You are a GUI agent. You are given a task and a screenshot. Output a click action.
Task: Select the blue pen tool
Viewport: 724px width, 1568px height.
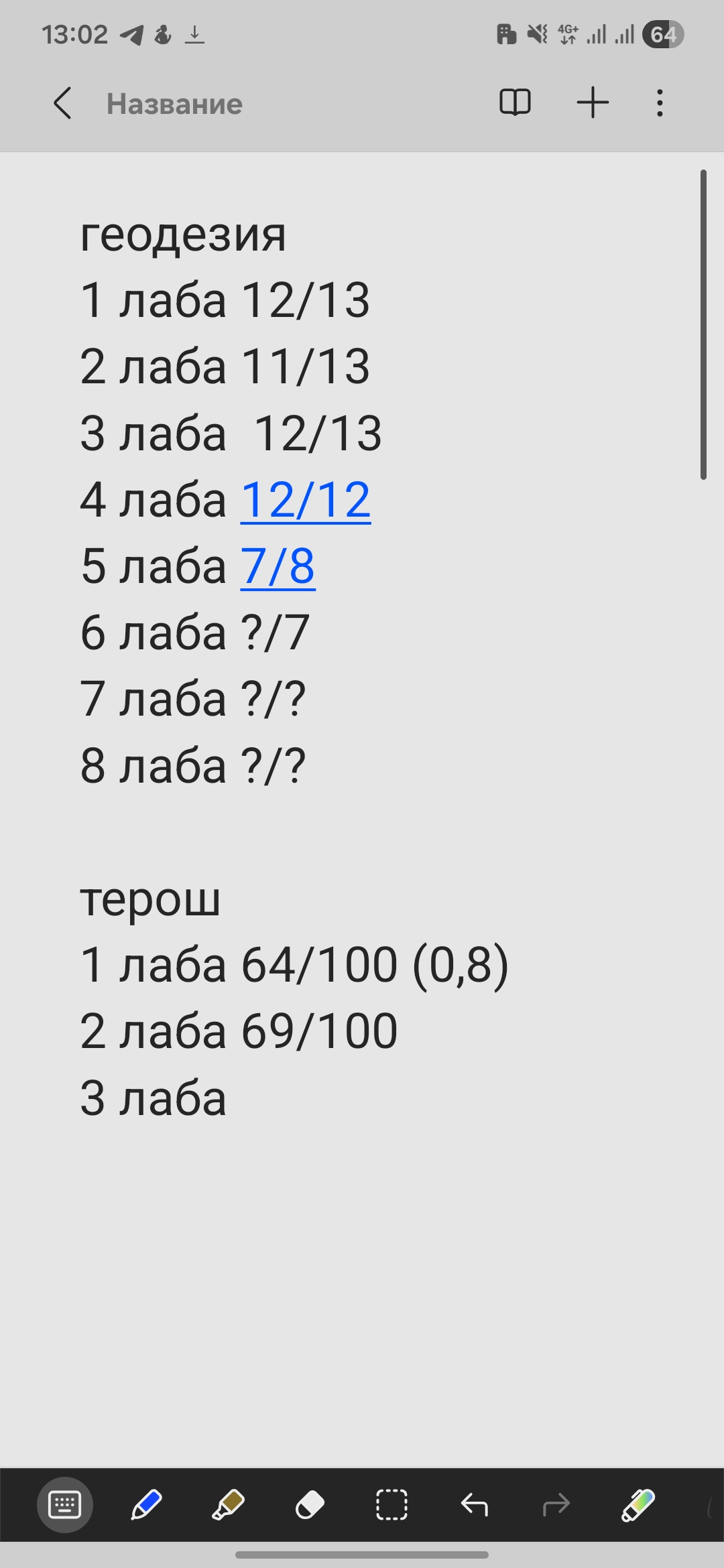pyautogui.click(x=146, y=1505)
